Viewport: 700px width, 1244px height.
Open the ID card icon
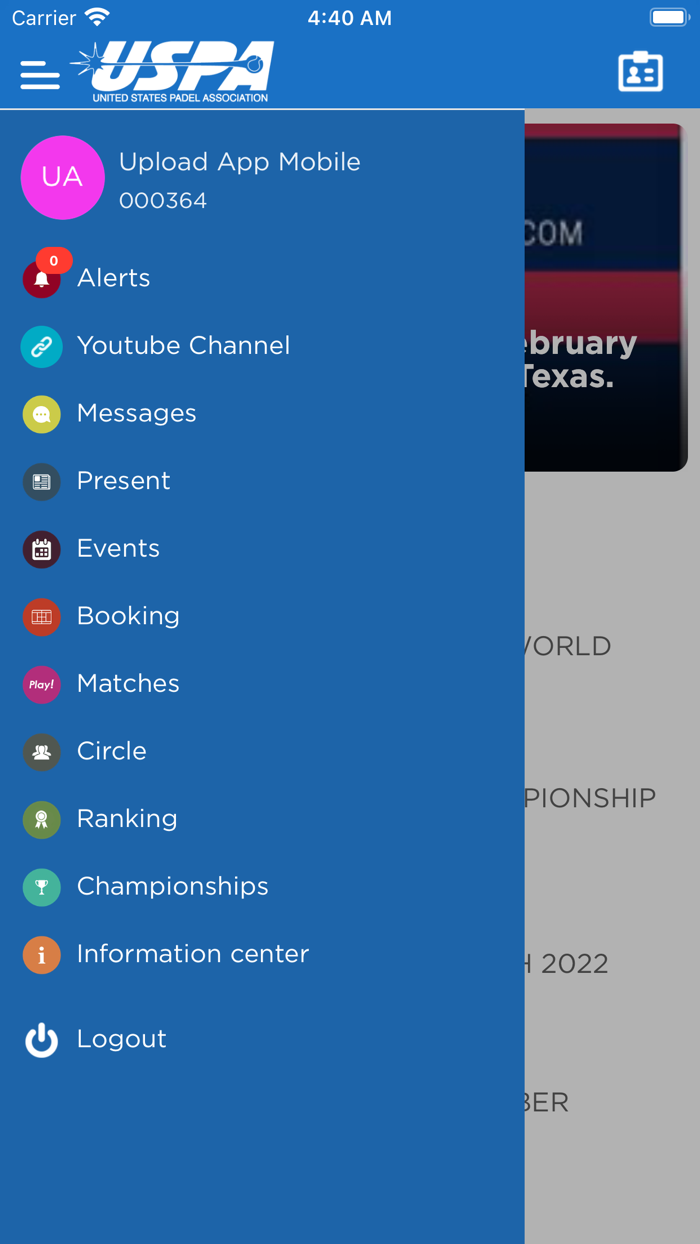click(640, 72)
